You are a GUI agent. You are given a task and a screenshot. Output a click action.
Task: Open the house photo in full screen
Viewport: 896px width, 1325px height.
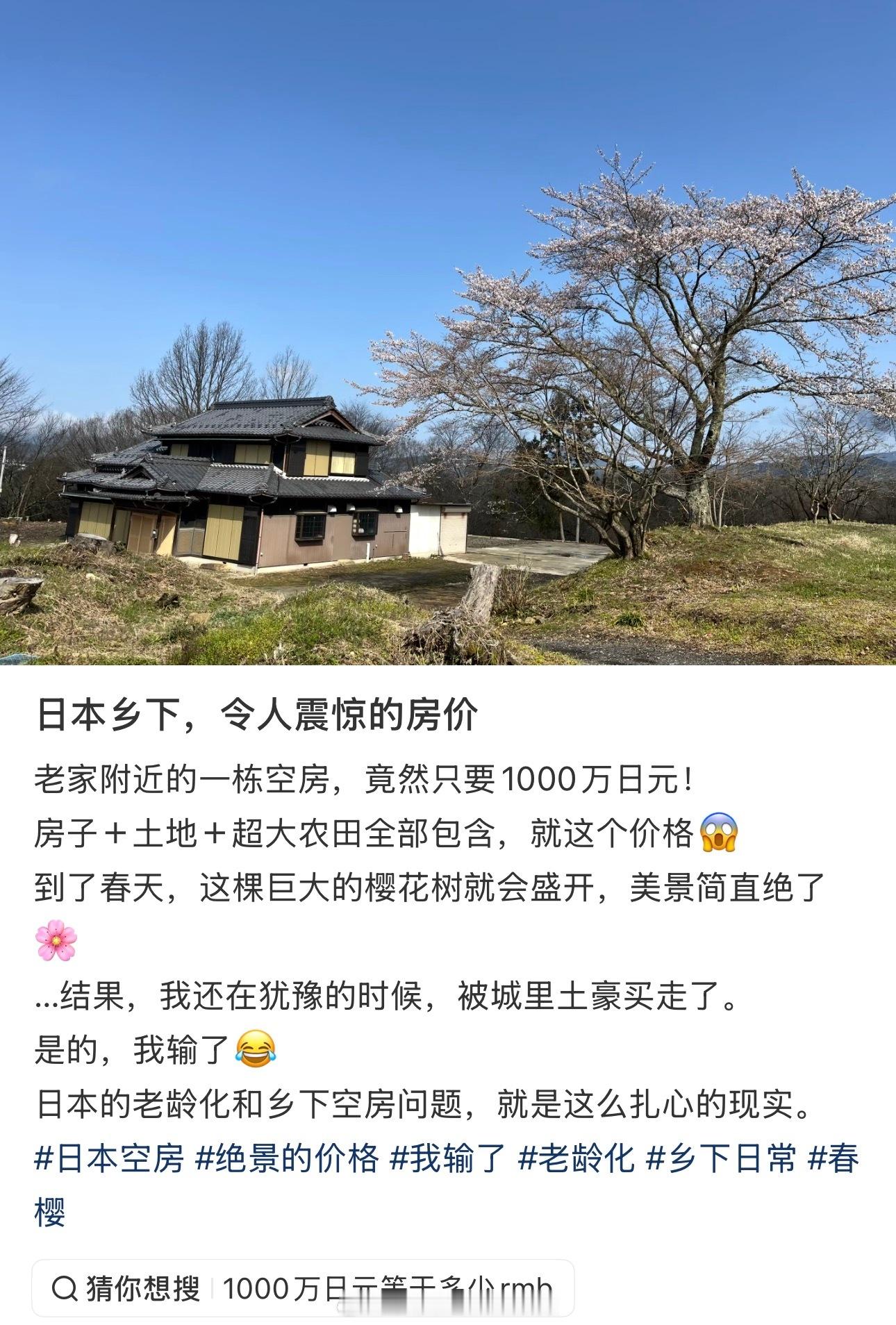[448, 340]
